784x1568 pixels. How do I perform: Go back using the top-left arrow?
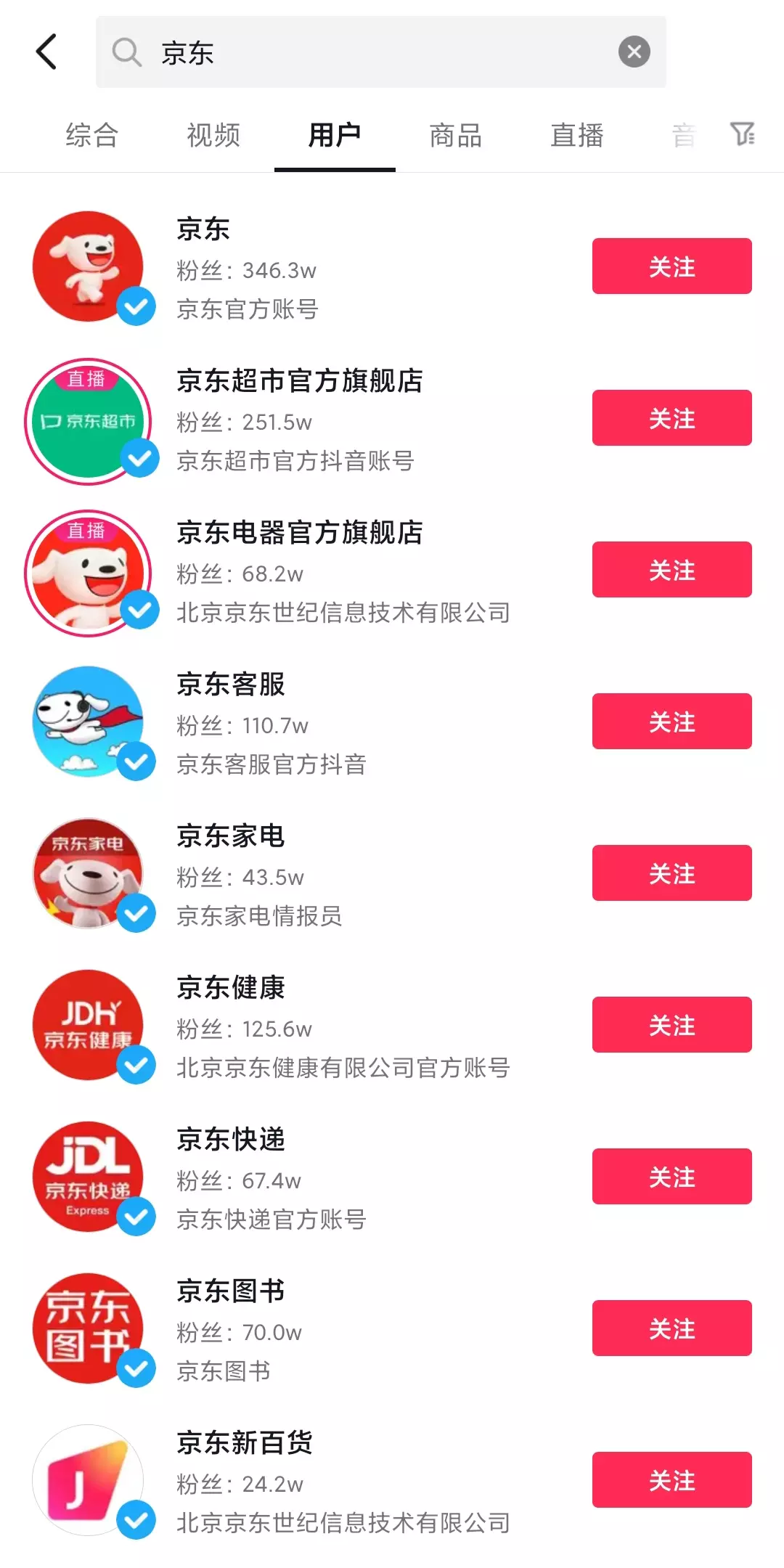coord(46,52)
